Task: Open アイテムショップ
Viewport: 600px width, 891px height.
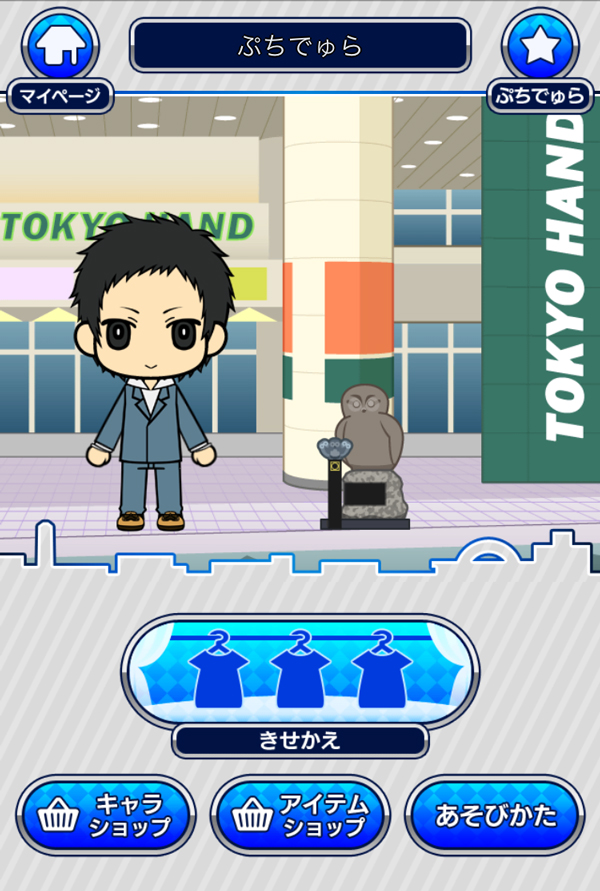Action: [x=300, y=815]
